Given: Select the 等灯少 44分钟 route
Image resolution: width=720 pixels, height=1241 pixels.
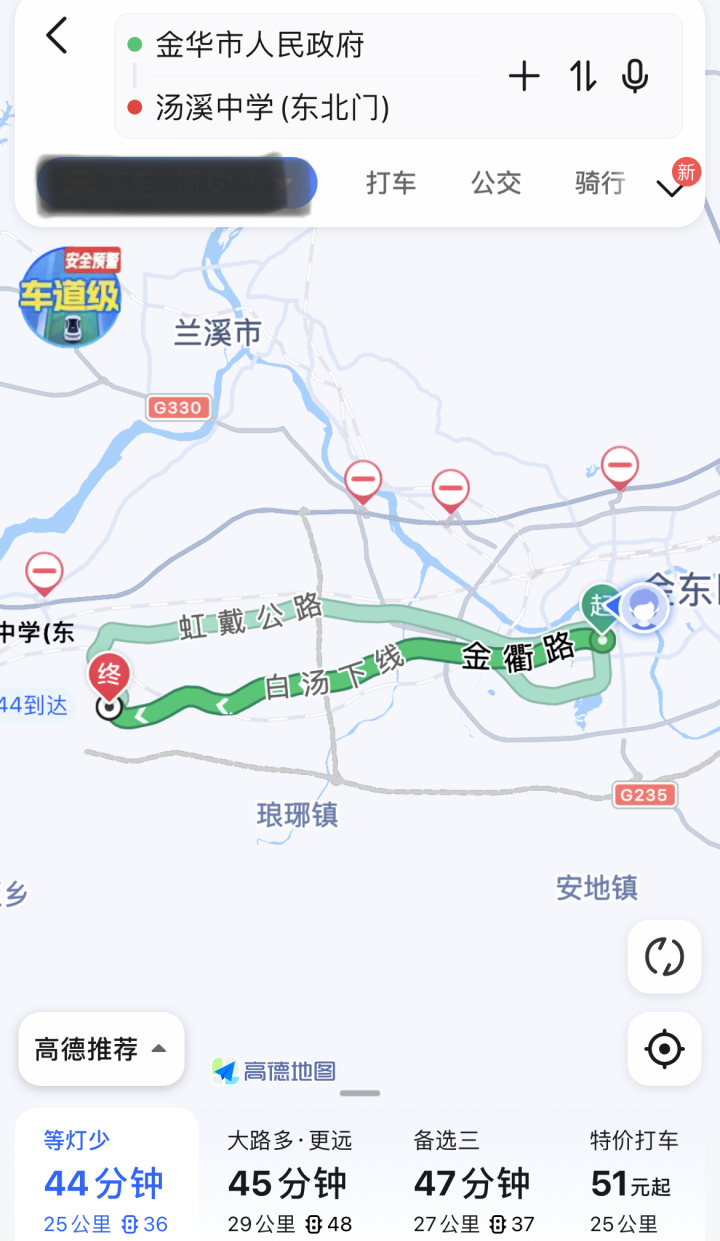Looking at the screenshot, I should pos(106,1180).
